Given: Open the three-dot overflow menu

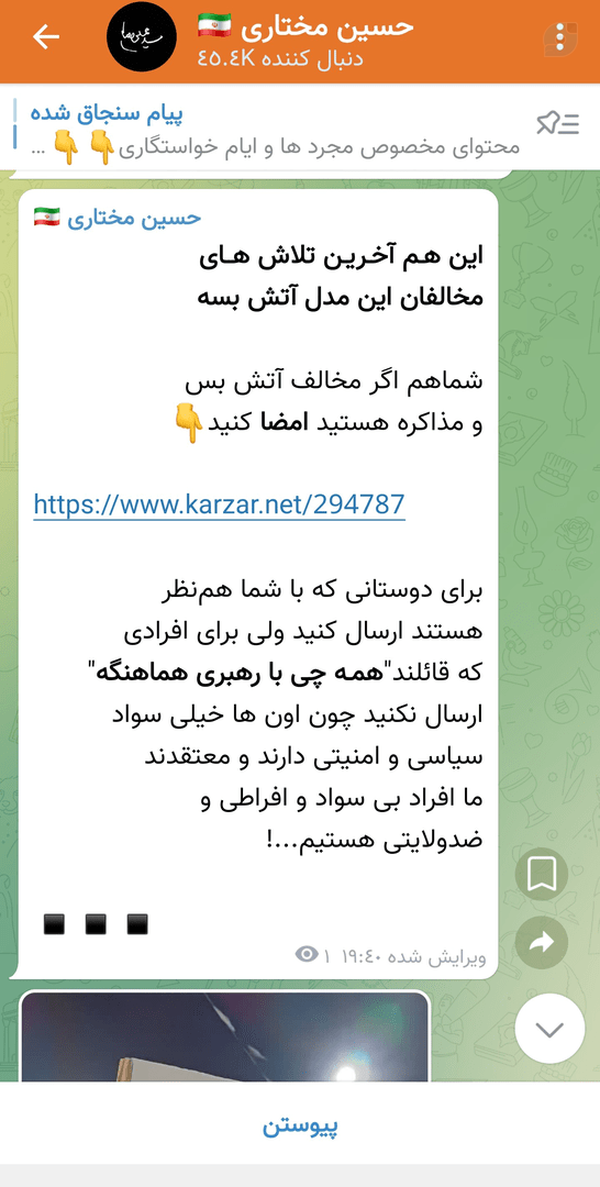Looking at the screenshot, I should [561, 37].
